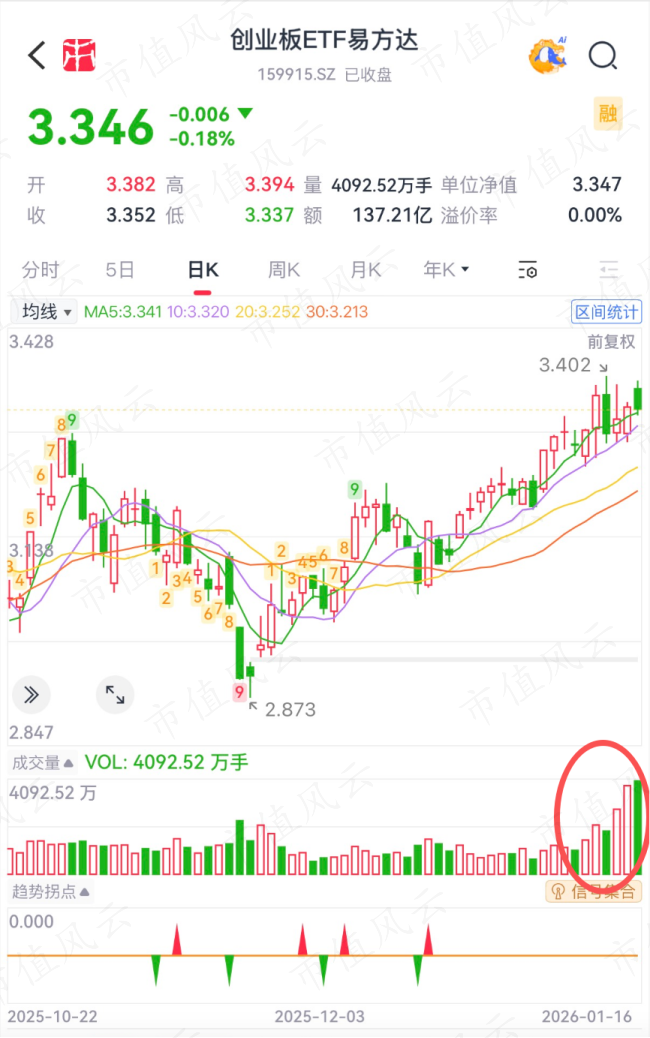650x1038 pixels.
Task: Open the AI assistant icon
Action: click(547, 56)
